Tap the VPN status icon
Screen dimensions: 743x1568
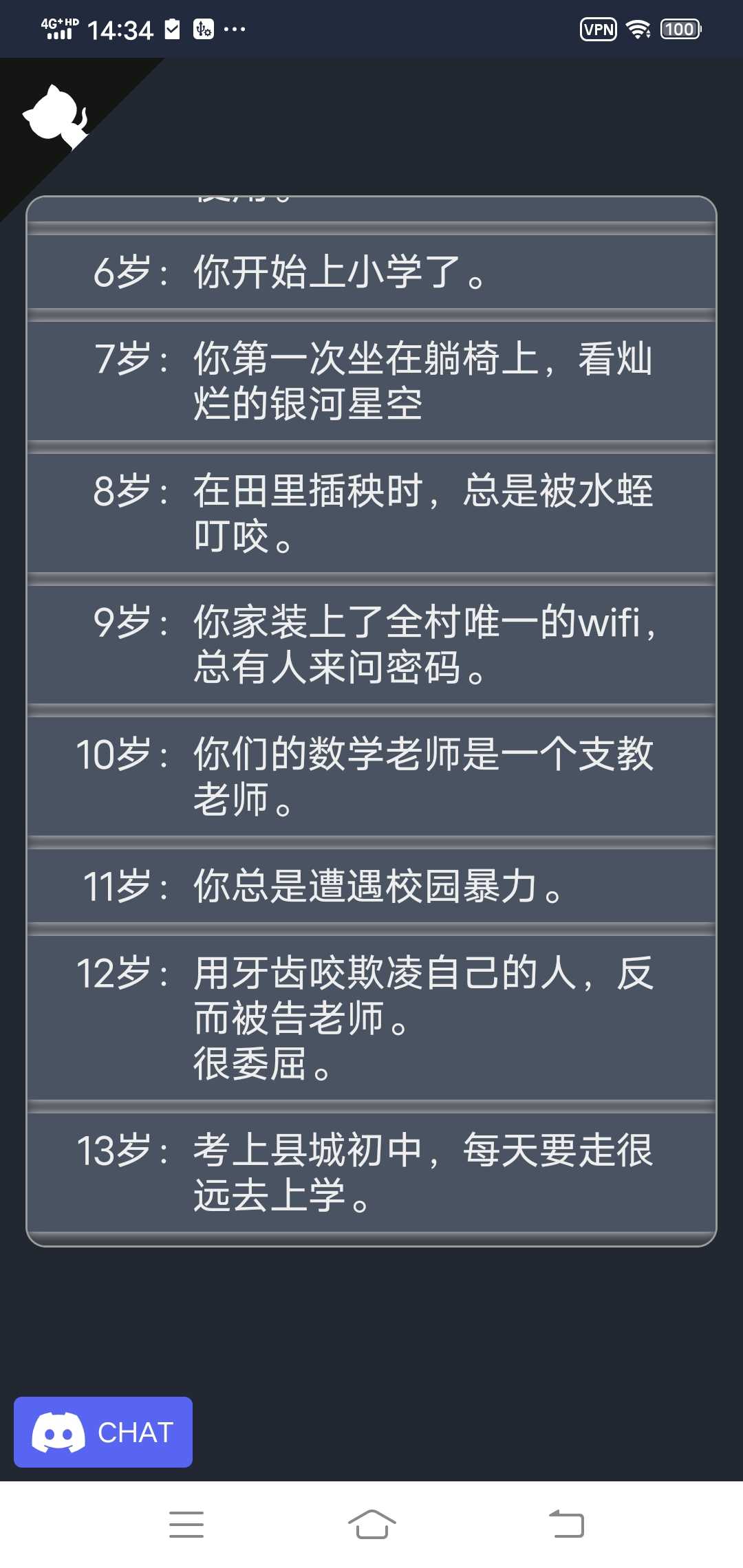(x=597, y=29)
